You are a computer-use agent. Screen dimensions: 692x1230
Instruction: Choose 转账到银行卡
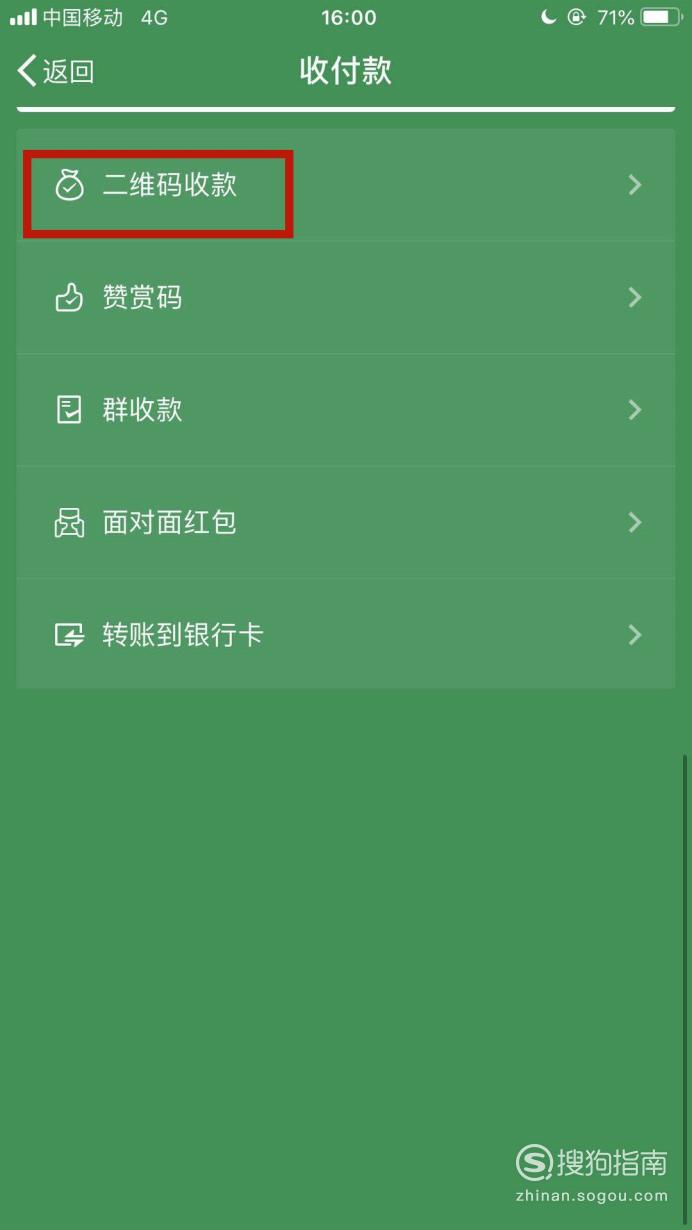(346, 634)
